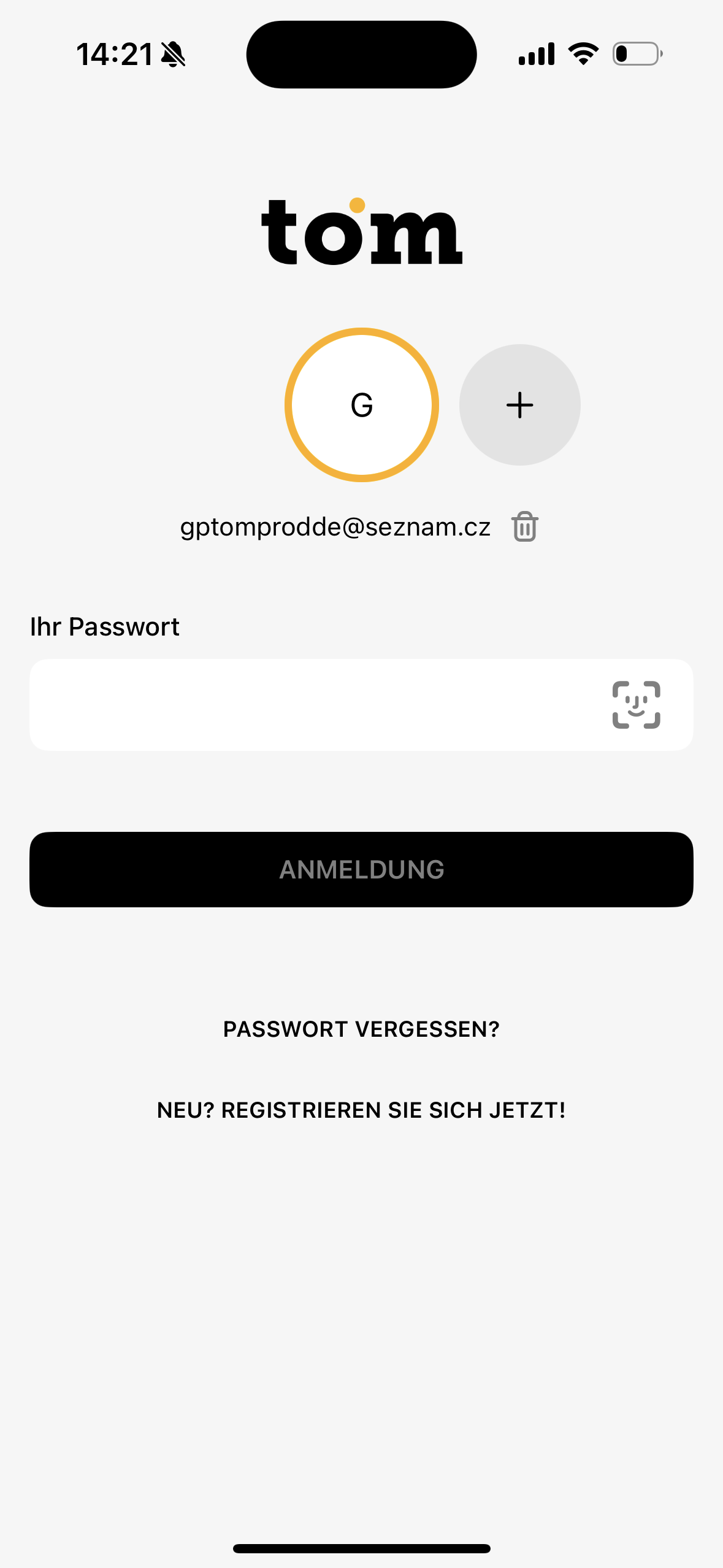
Task: Delete the saved account gptomprodde@seznam.cz
Action: tap(525, 527)
